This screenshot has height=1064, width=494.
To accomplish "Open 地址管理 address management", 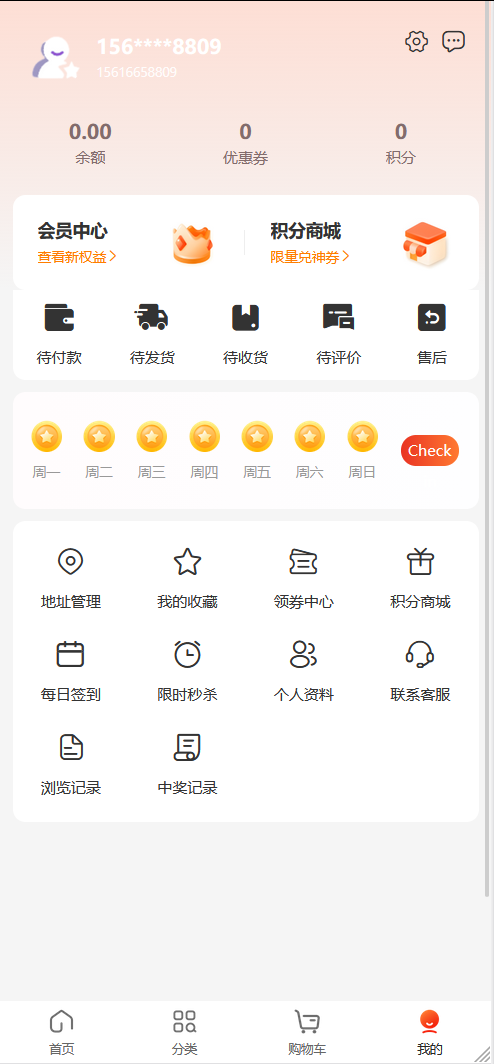I will [x=71, y=579].
